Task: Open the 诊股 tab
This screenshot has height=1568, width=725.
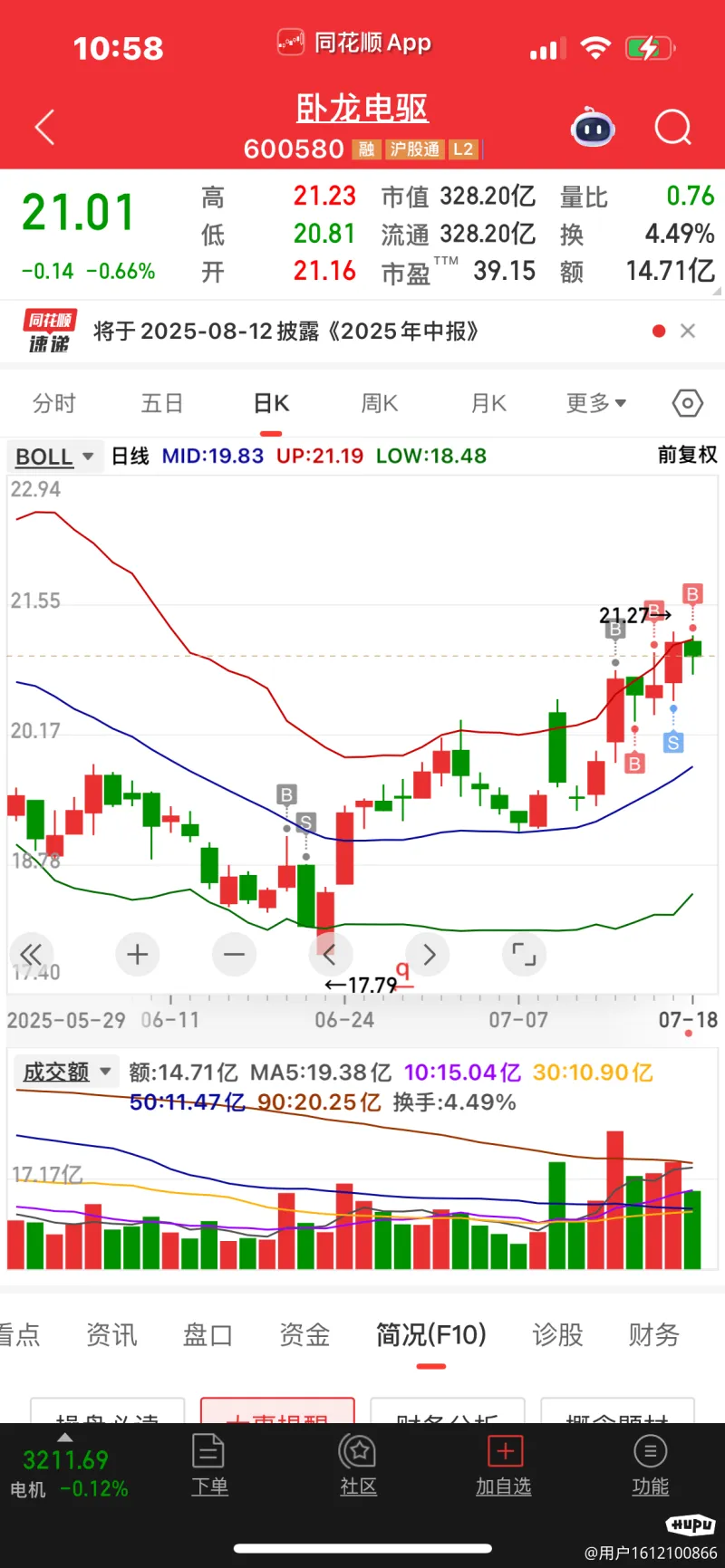Action: [557, 1334]
